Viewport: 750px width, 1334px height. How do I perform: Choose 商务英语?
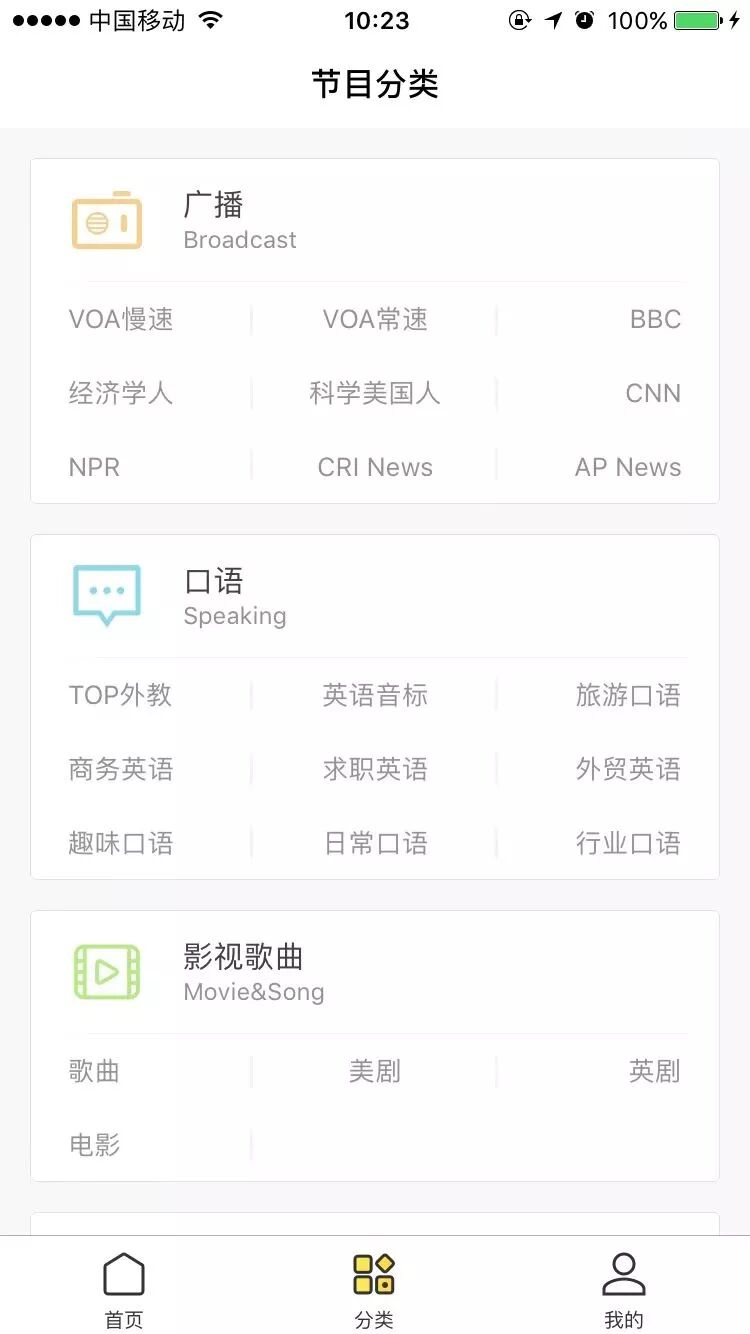(x=121, y=770)
